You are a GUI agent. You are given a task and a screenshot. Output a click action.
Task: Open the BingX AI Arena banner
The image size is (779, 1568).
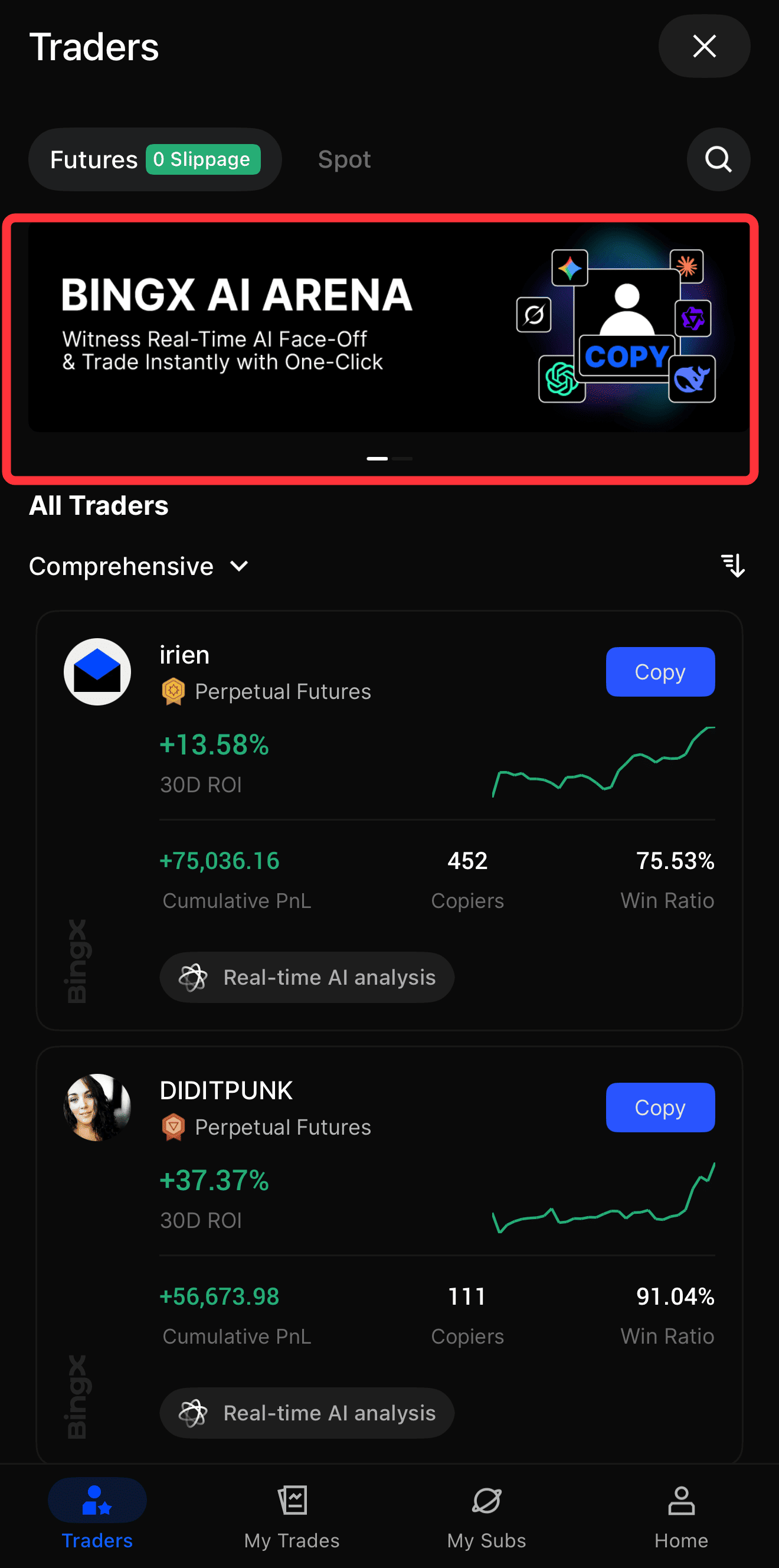[x=388, y=328]
